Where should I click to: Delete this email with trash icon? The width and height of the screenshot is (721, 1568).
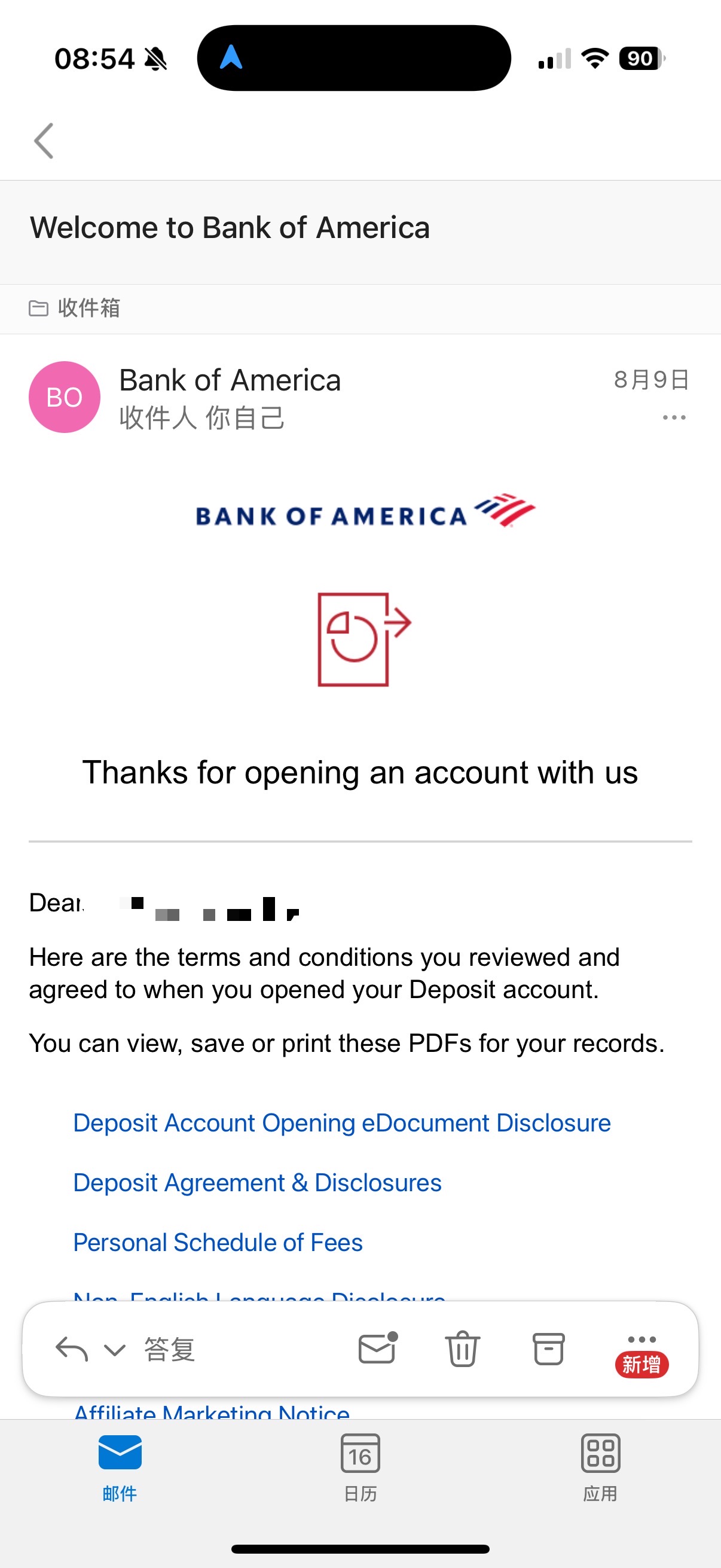coord(462,1349)
